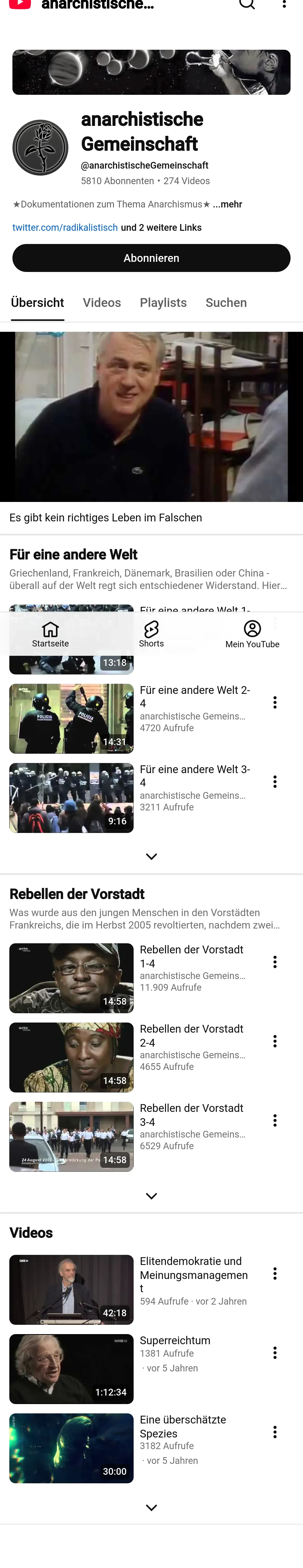Switch to the Videos tab
Image resolution: width=303 pixels, height=1568 pixels.
pyautogui.click(x=102, y=303)
